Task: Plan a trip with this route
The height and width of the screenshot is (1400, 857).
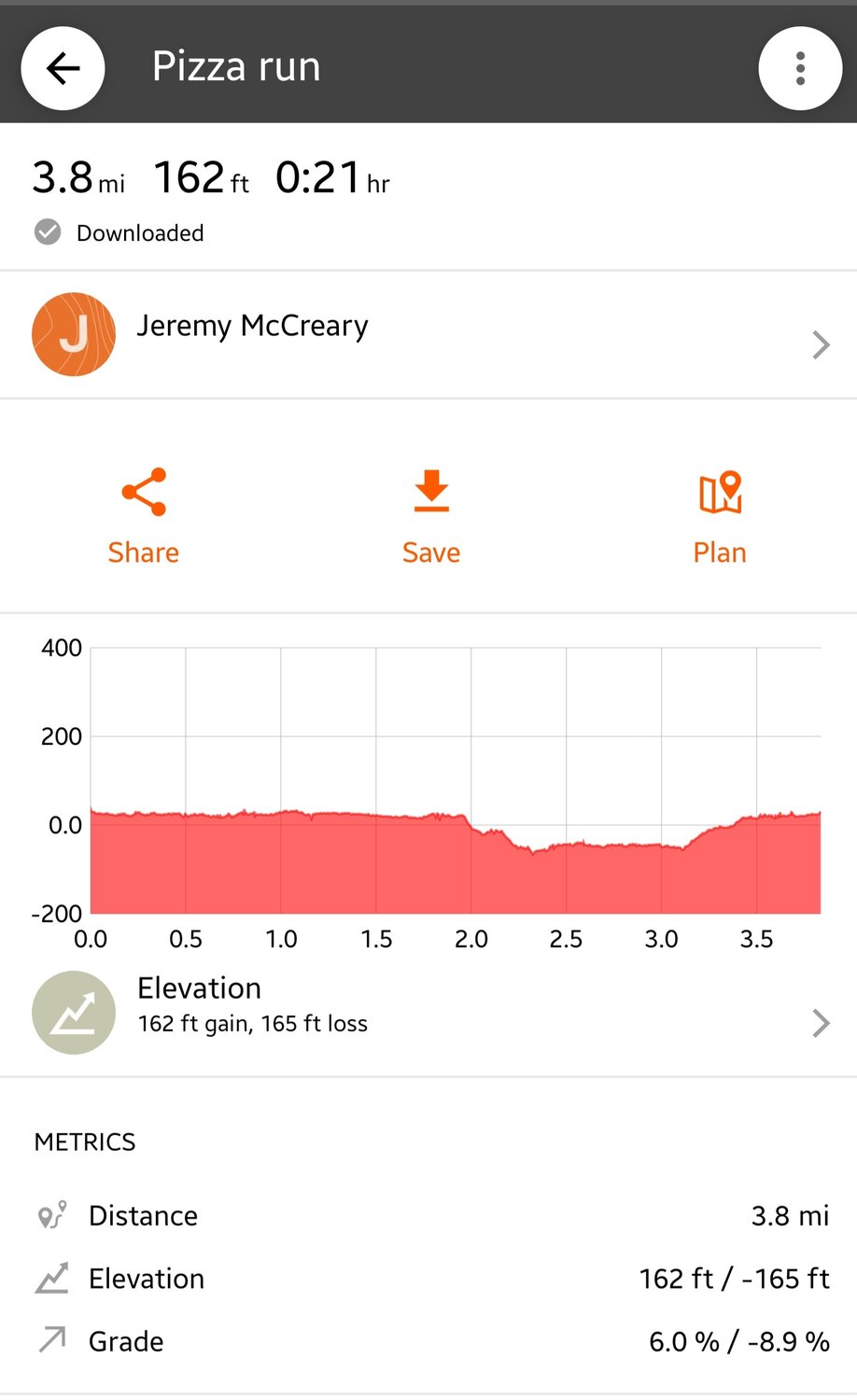Action: click(719, 516)
